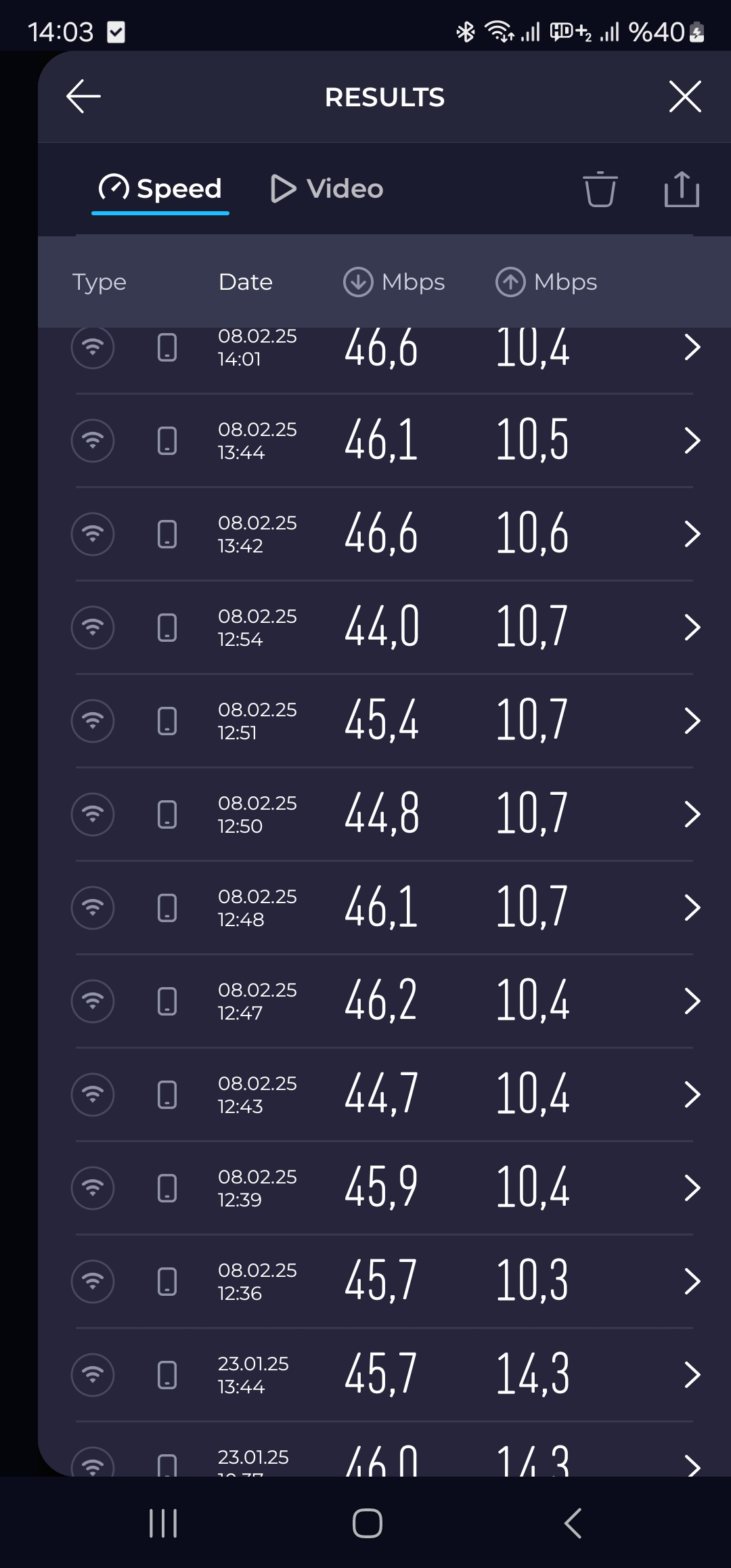Screen dimensions: 731x1568
Task: Show the 12:50 speed test details
Action: point(384,814)
